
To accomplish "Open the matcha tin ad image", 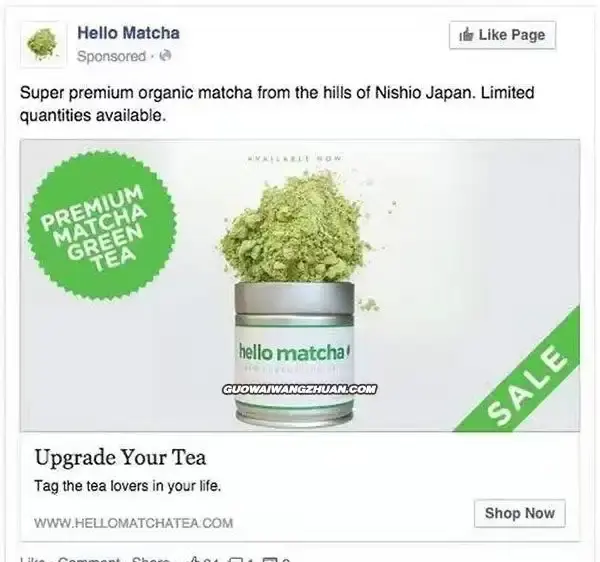I will 300,285.
